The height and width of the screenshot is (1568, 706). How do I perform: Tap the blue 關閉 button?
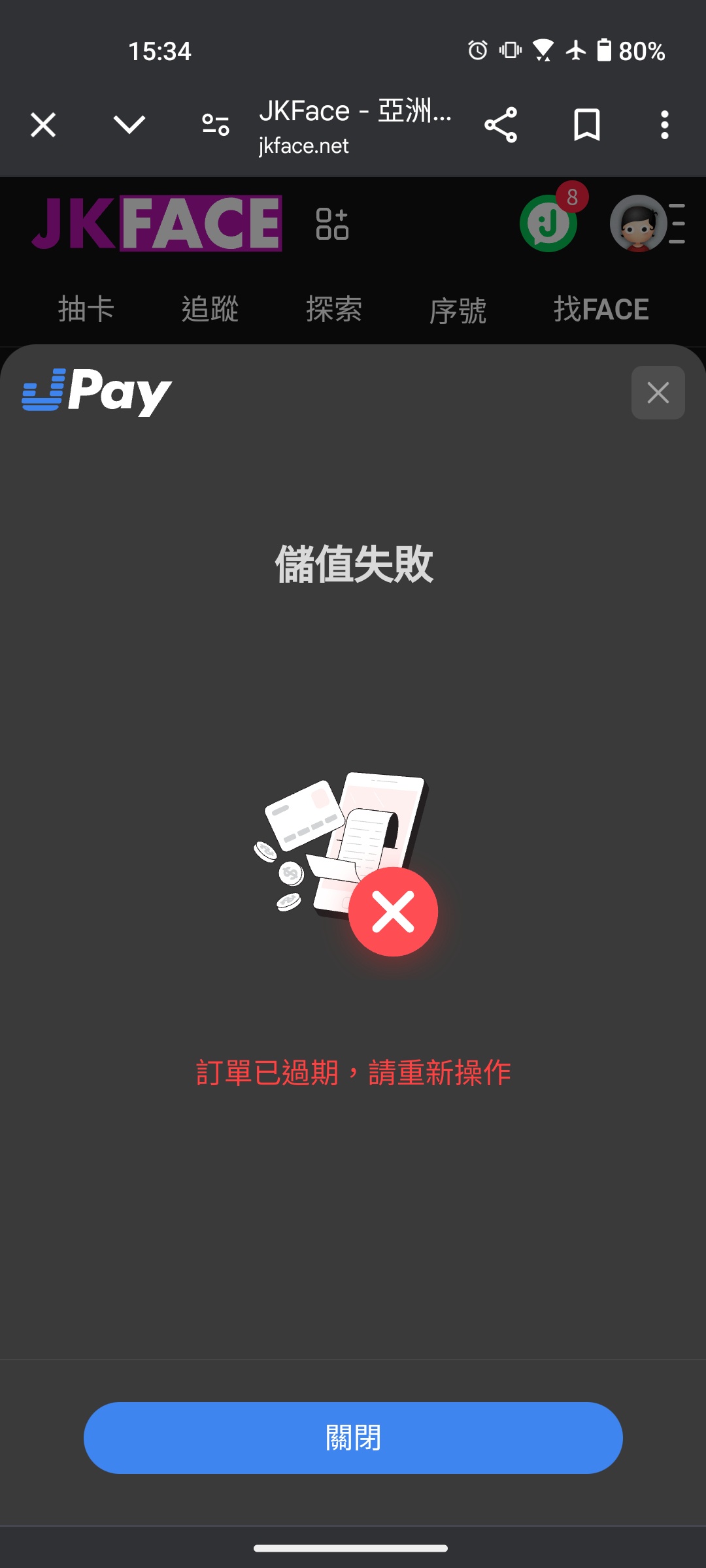pos(353,1437)
